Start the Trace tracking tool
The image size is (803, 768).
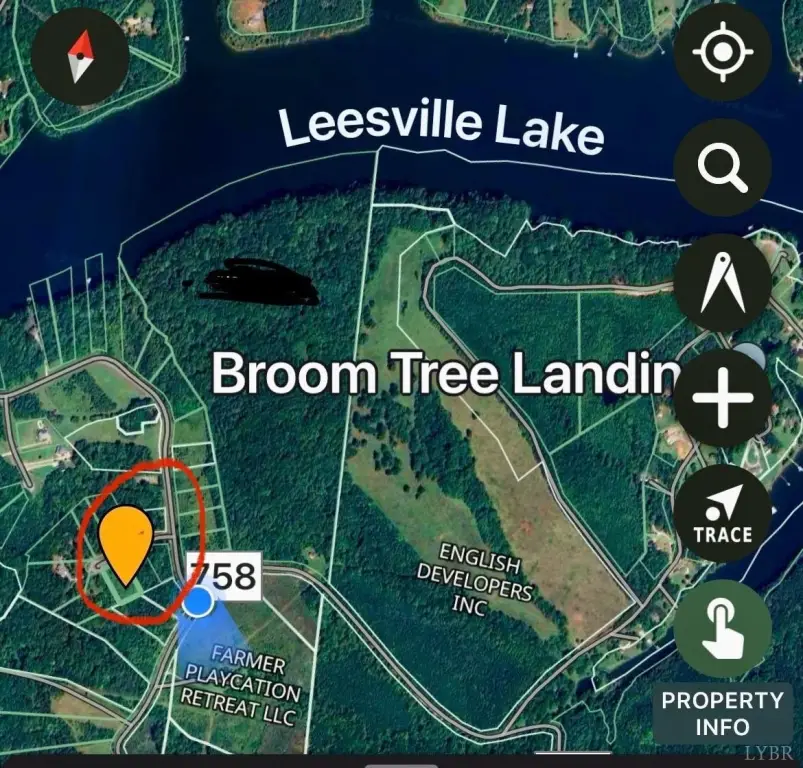[x=722, y=515]
